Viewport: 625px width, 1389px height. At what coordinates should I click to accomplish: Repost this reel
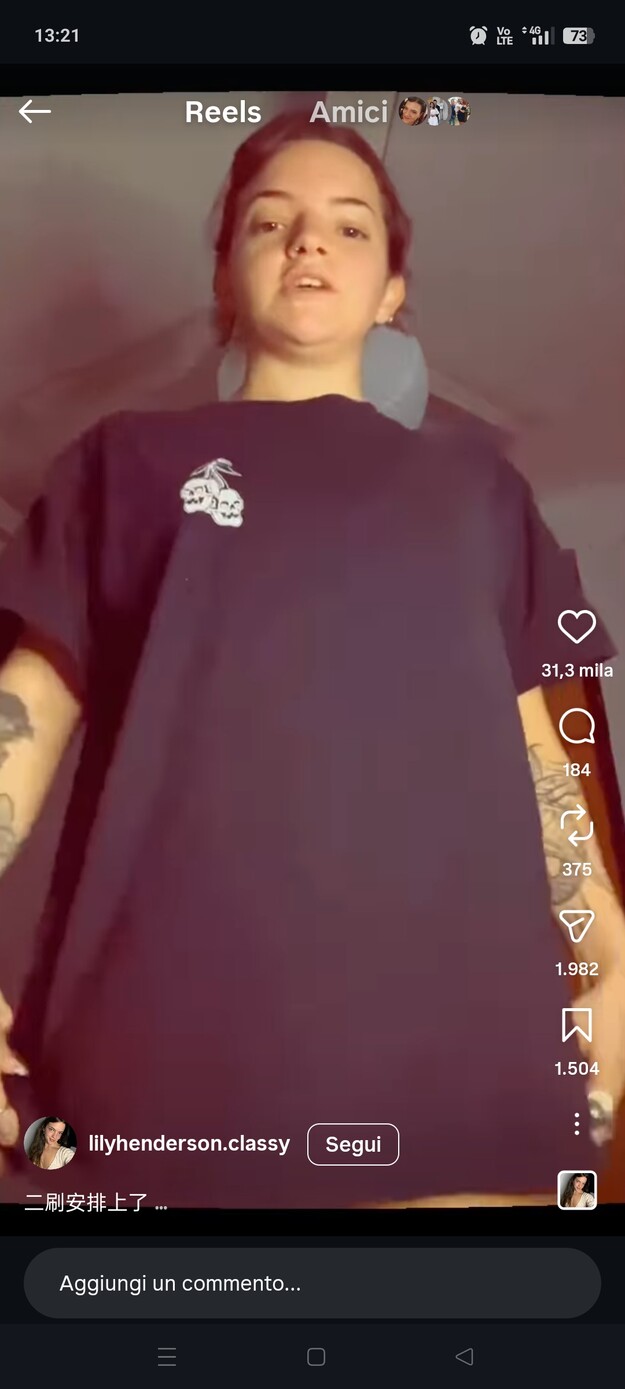(x=577, y=826)
